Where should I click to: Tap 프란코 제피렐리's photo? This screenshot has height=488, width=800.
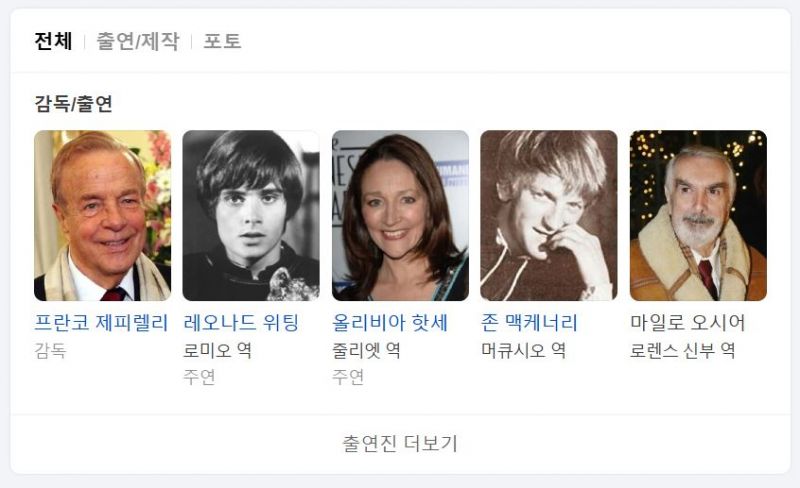tap(102, 215)
